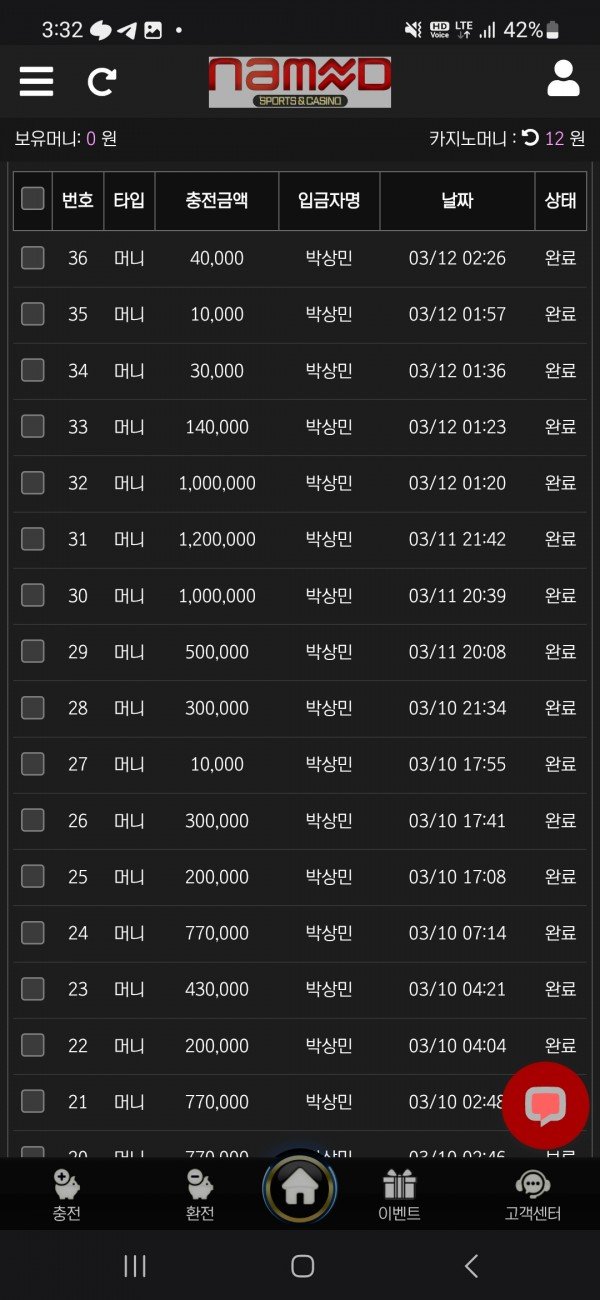The height and width of the screenshot is (1300, 600).
Task: Open recent apps from navigation bar
Action: [x=135, y=1266]
